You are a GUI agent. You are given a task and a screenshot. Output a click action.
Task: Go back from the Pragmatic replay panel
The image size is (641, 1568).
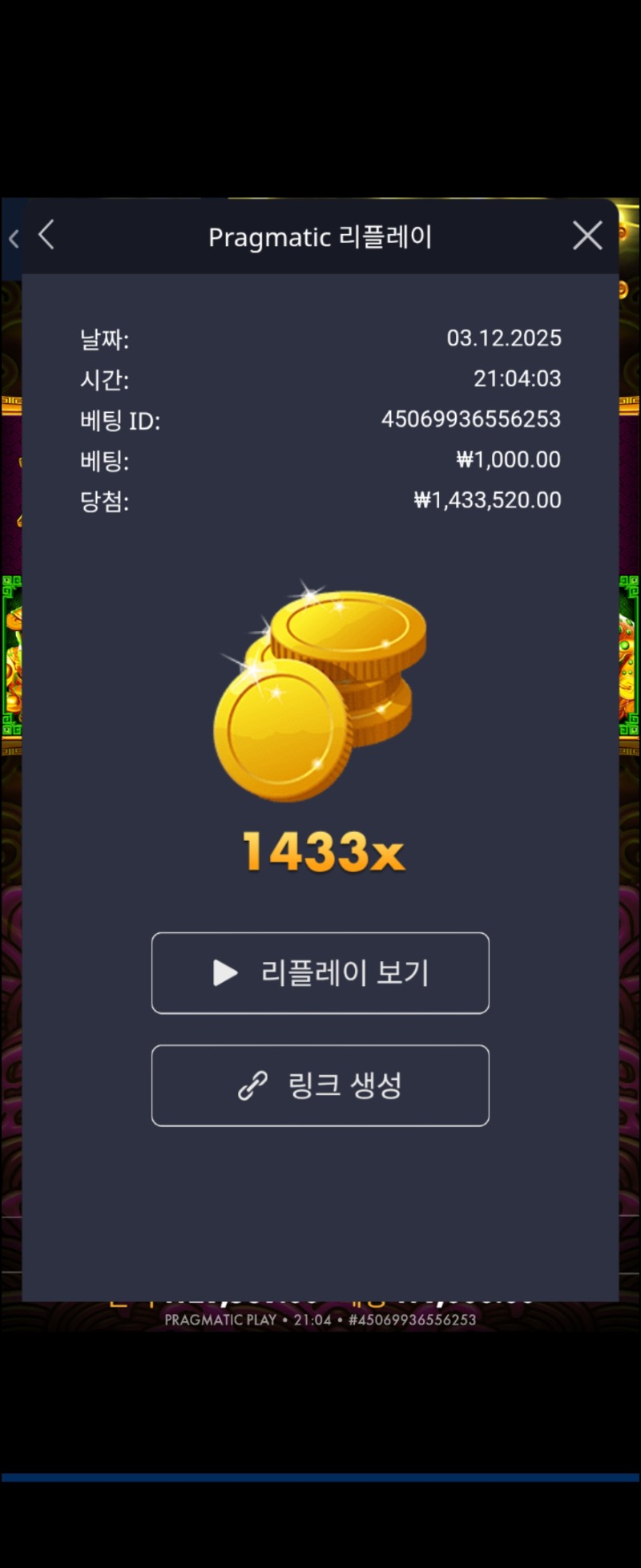(46, 236)
